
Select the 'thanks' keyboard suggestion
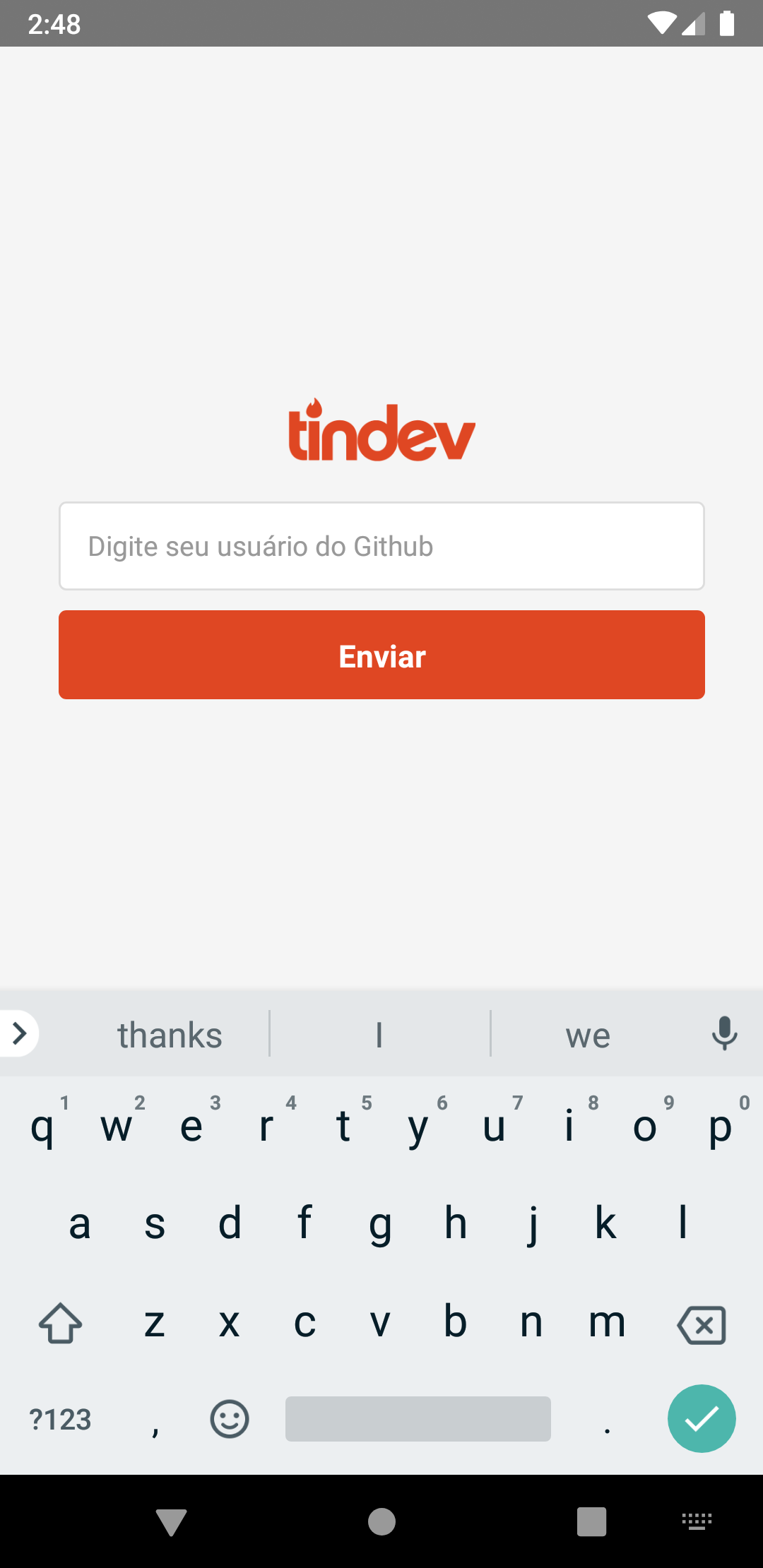(170, 1035)
